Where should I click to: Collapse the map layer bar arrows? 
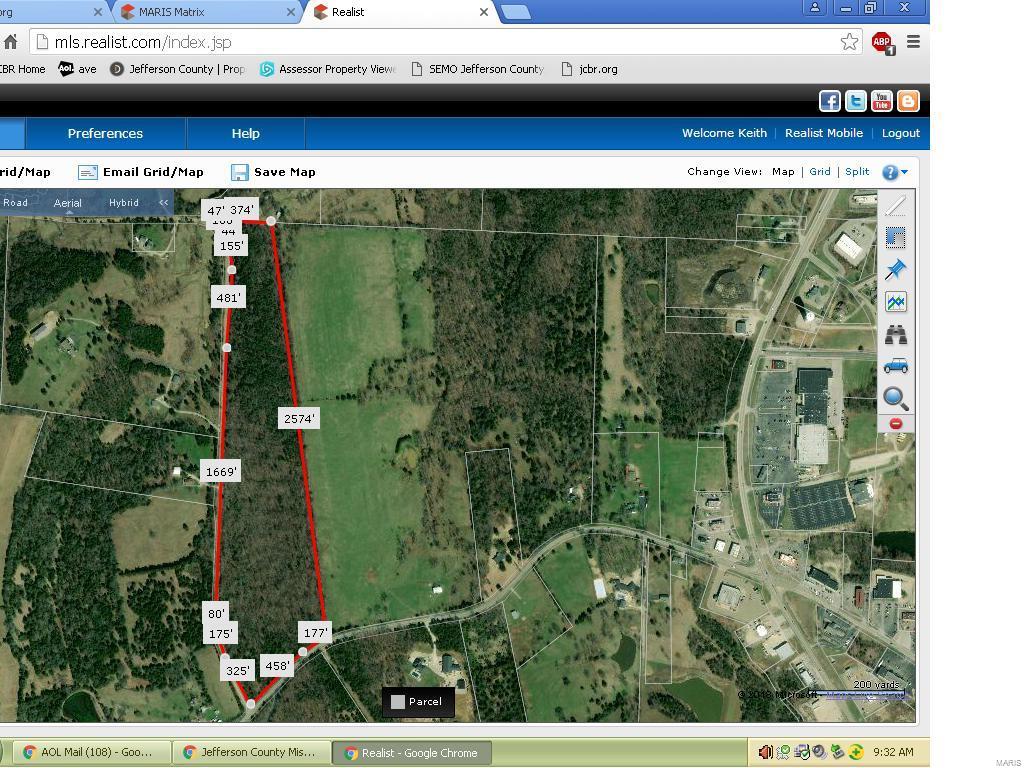click(x=164, y=203)
